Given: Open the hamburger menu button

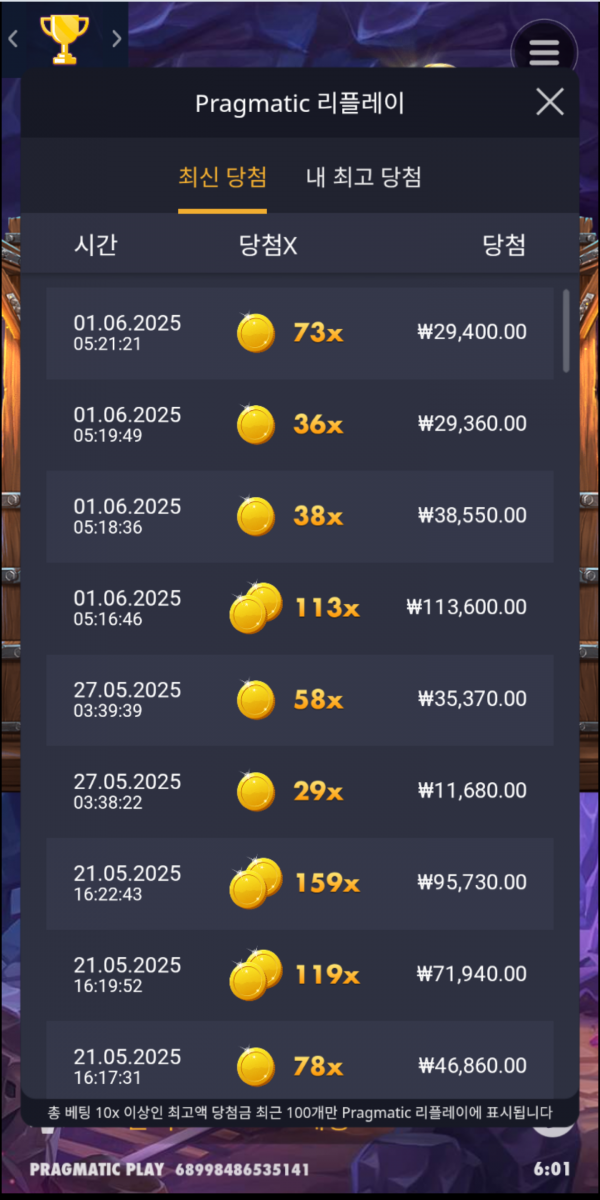Looking at the screenshot, I should (x=543, y=50).
